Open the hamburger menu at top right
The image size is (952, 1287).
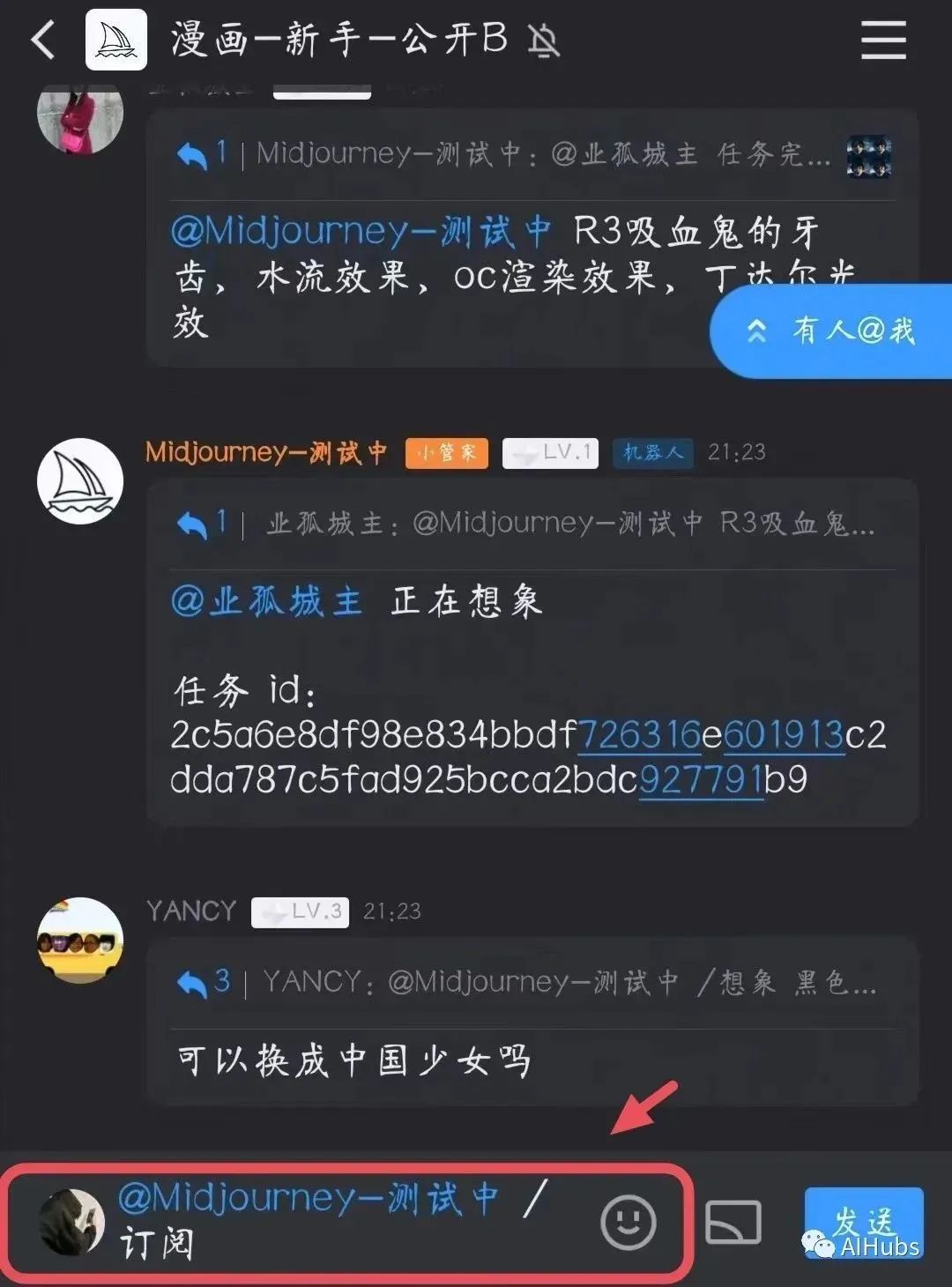[883, 41]
